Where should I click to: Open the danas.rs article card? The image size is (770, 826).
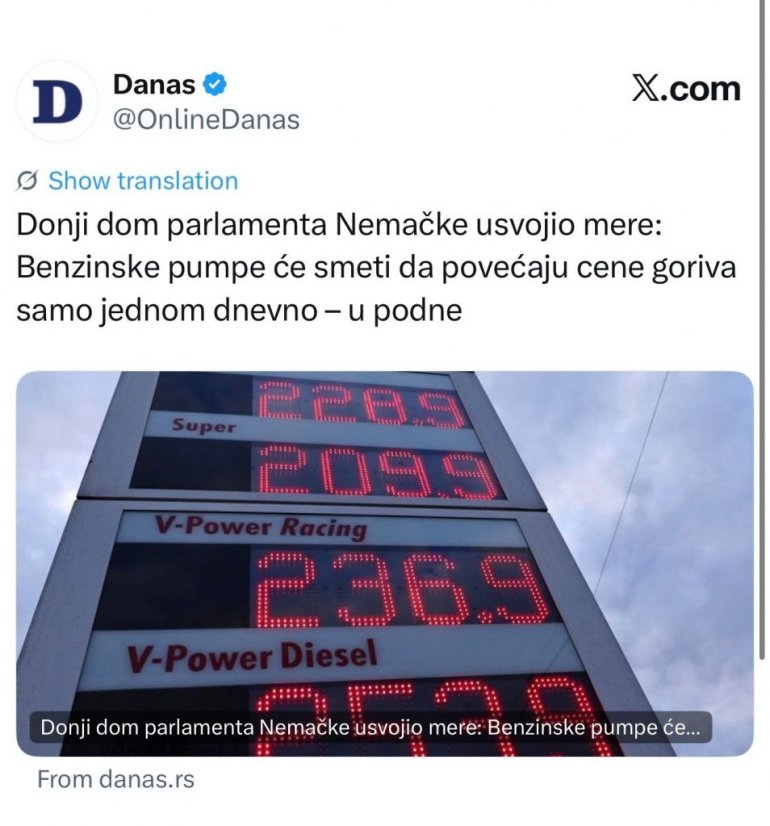point(385,563)
